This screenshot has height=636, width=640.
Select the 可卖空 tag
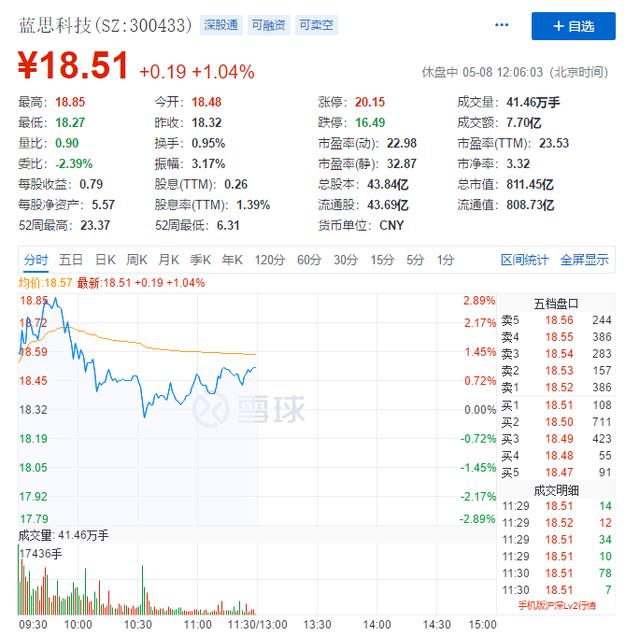pyautogui.click(x=316, y=24)
